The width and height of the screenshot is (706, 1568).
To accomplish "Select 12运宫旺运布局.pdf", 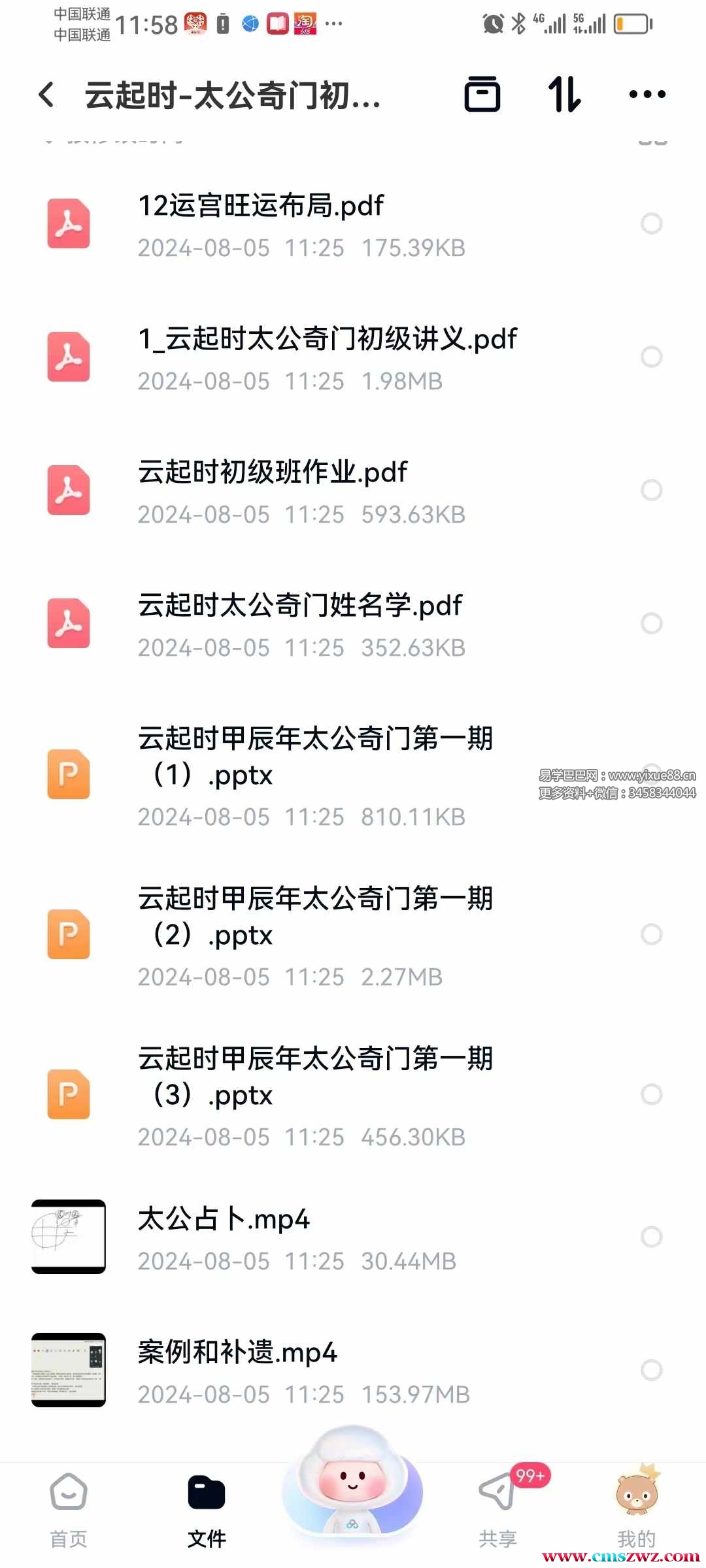I will click(x=651, y=223).
